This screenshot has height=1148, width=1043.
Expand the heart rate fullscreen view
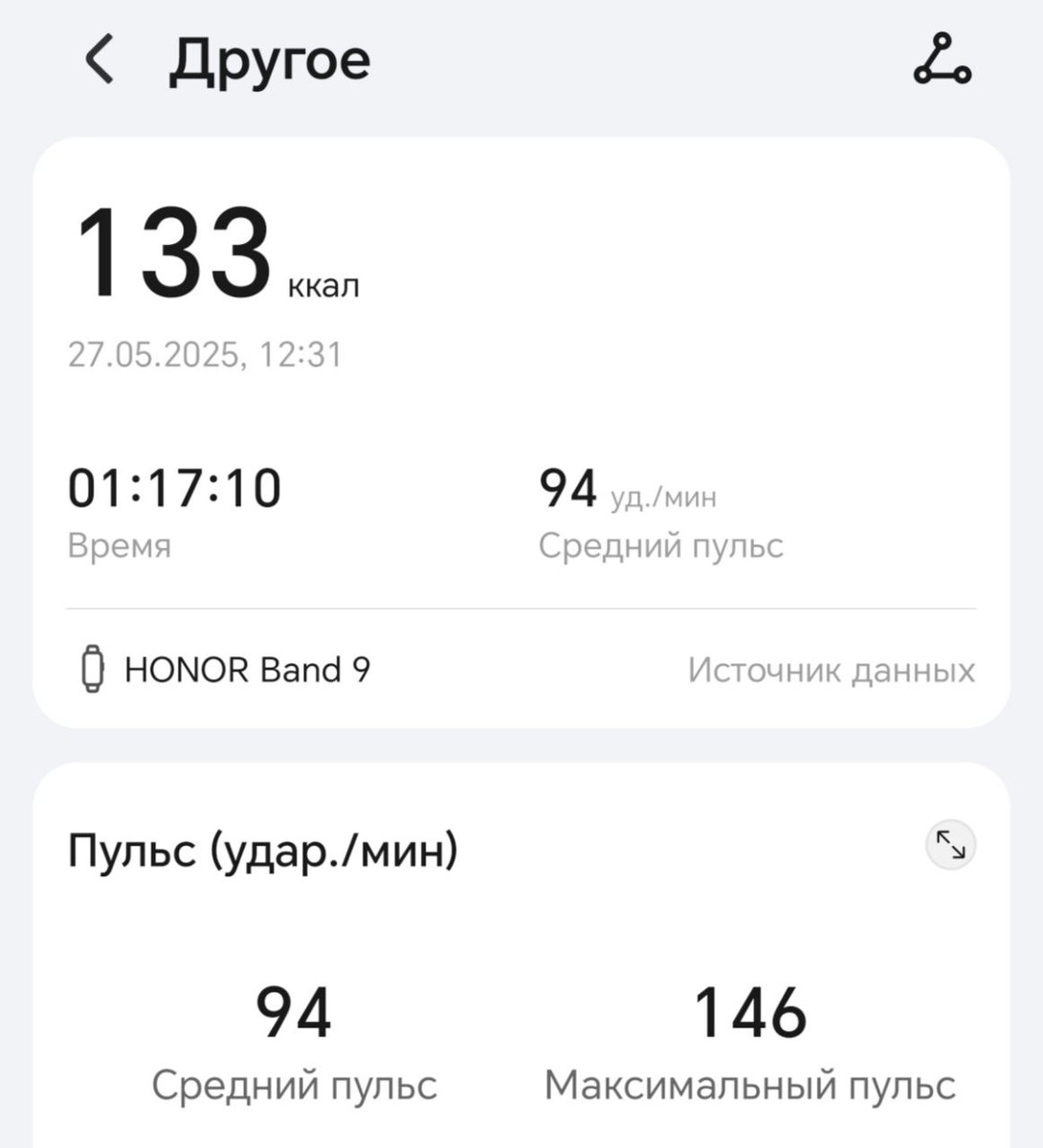click(949, 846)
